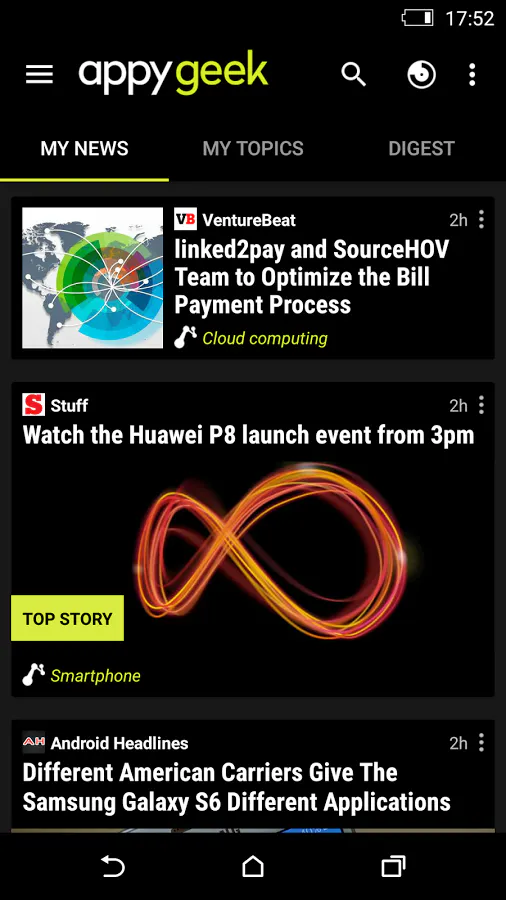The height and width of the screenshot is (900, 506).
Task: Switch to the My Topics tab
Action: pyautogui.click(x=253, y=149)
